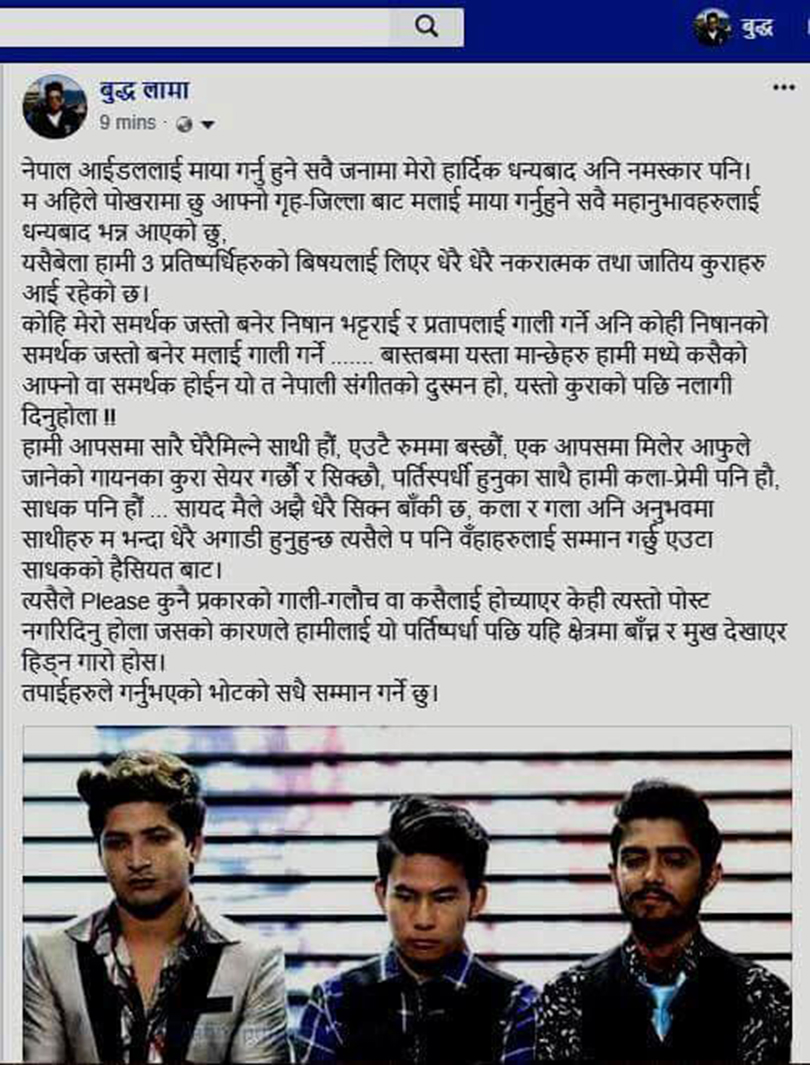Open the post's three-dot options menu
810x1065 pixels.
point(783,88)
